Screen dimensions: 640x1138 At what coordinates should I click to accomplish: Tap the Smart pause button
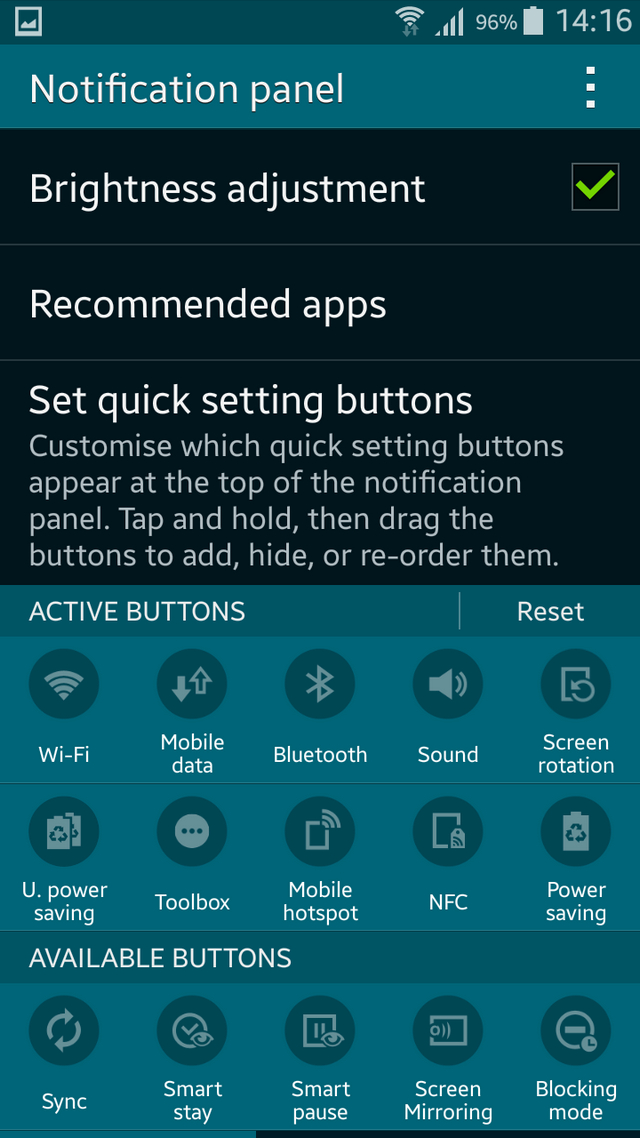click(320, 1032)
